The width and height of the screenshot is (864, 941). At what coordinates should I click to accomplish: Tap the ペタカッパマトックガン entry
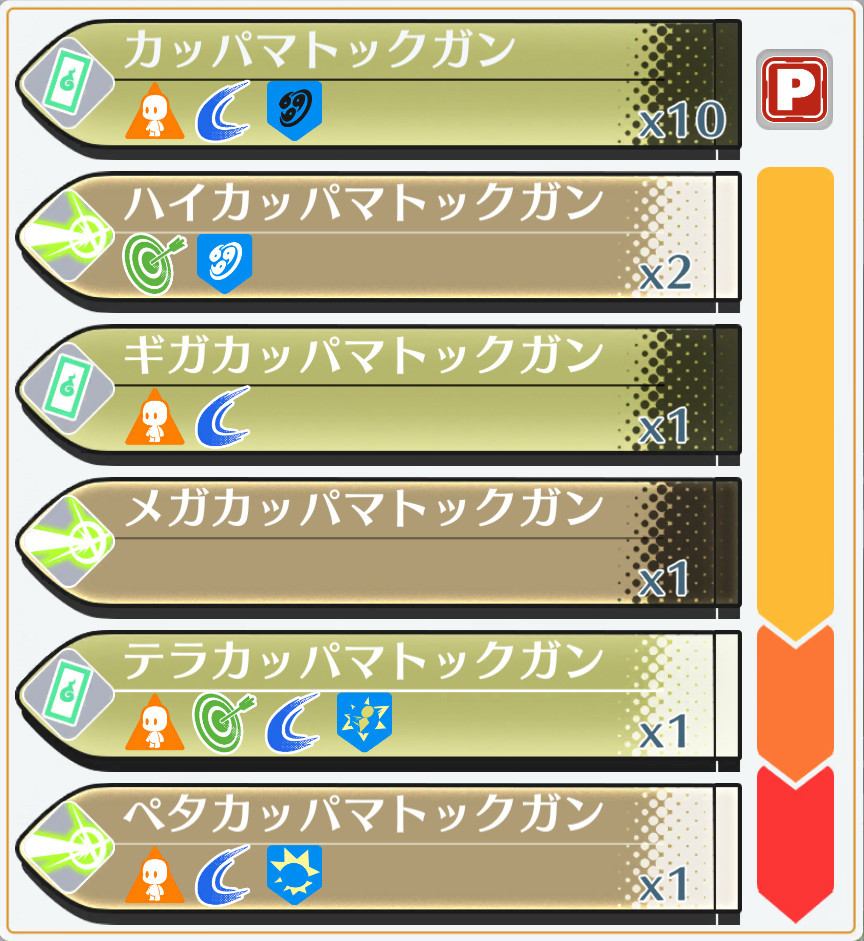(x=380, y=850)
